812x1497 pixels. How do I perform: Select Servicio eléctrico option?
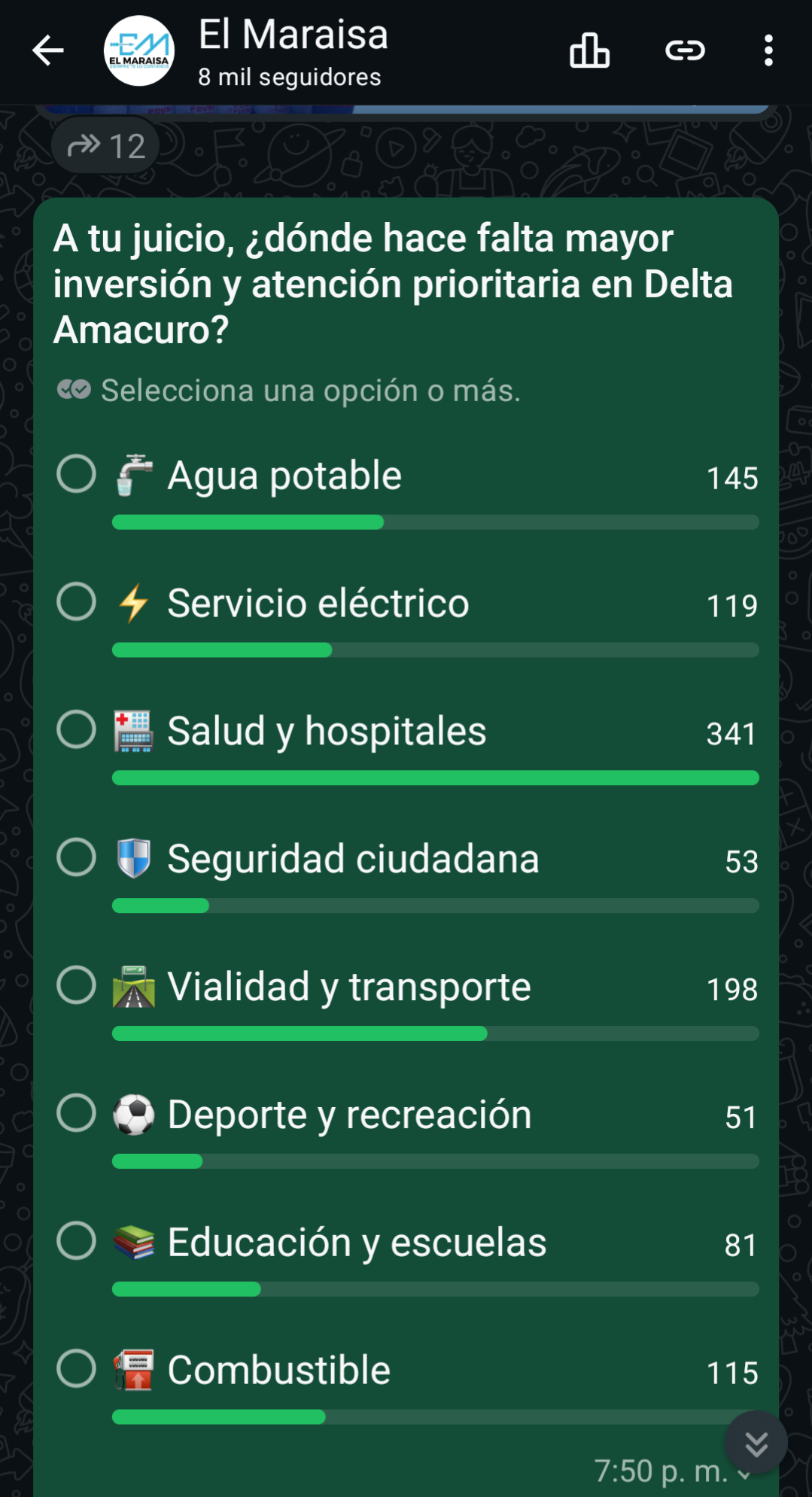(77, 602)
